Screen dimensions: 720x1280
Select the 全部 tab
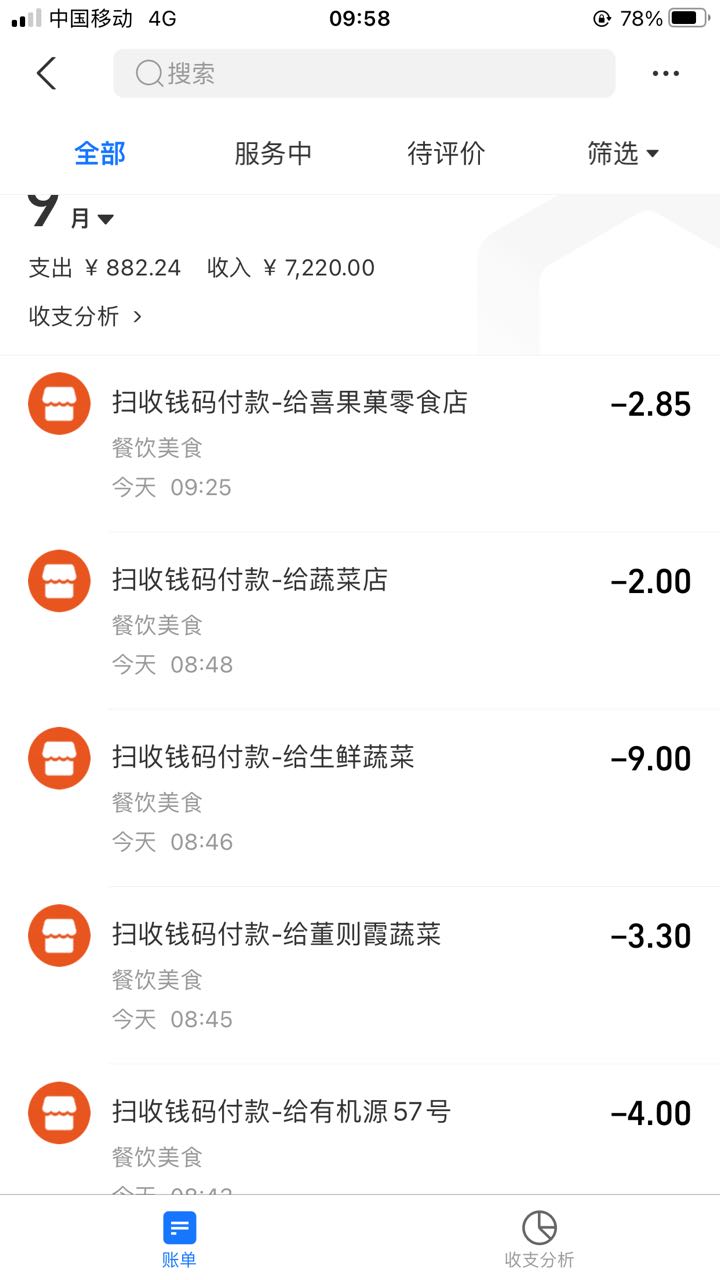pos(100,153)
